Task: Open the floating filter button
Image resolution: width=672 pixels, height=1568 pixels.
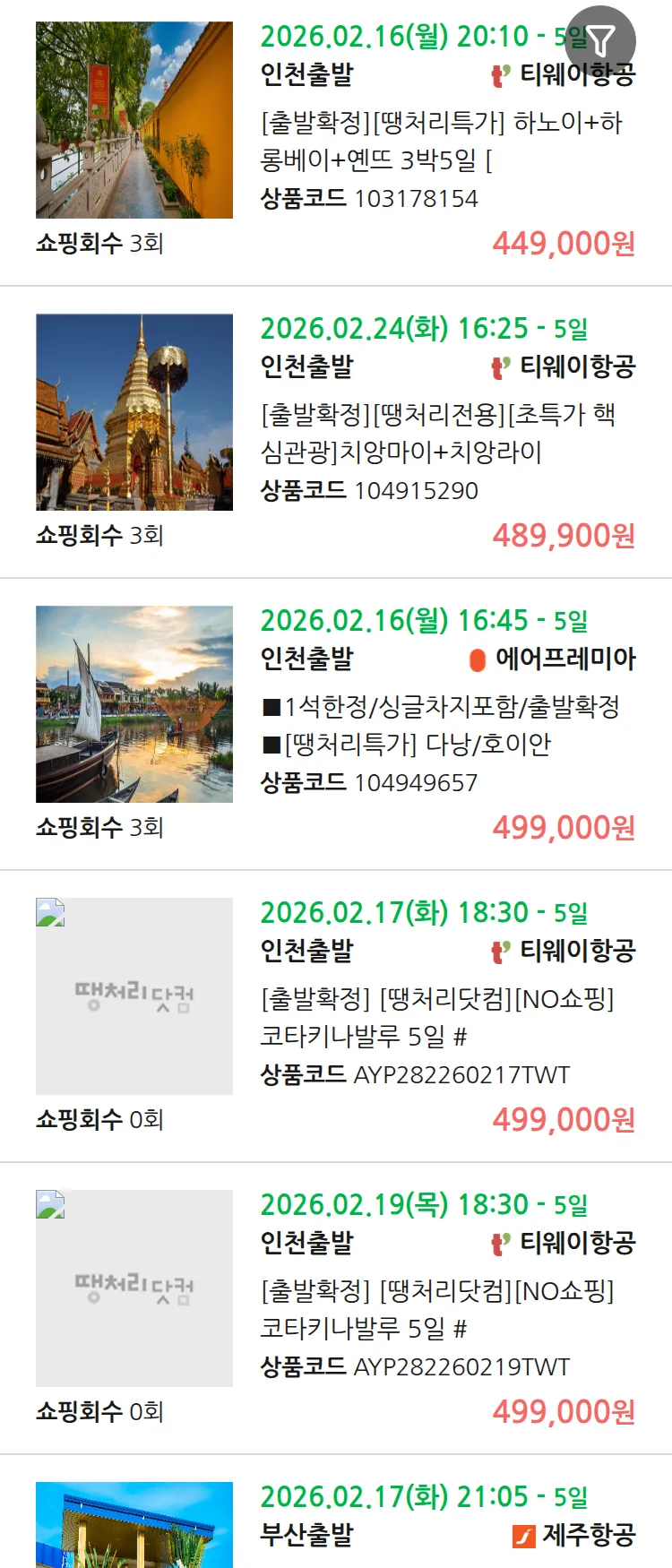Action: coord(600,41)
